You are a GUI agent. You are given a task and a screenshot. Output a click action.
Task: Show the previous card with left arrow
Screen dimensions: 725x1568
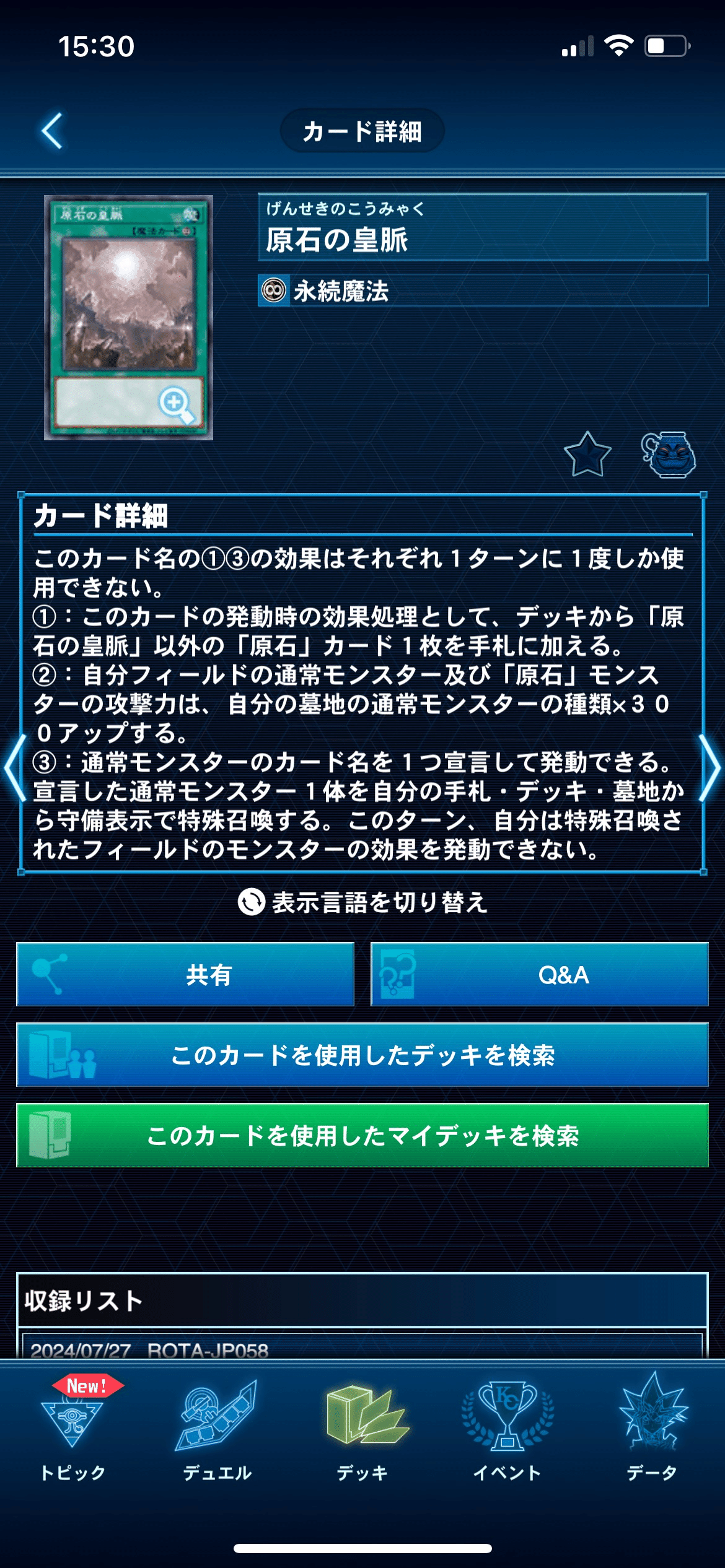(x=14, y=767)
